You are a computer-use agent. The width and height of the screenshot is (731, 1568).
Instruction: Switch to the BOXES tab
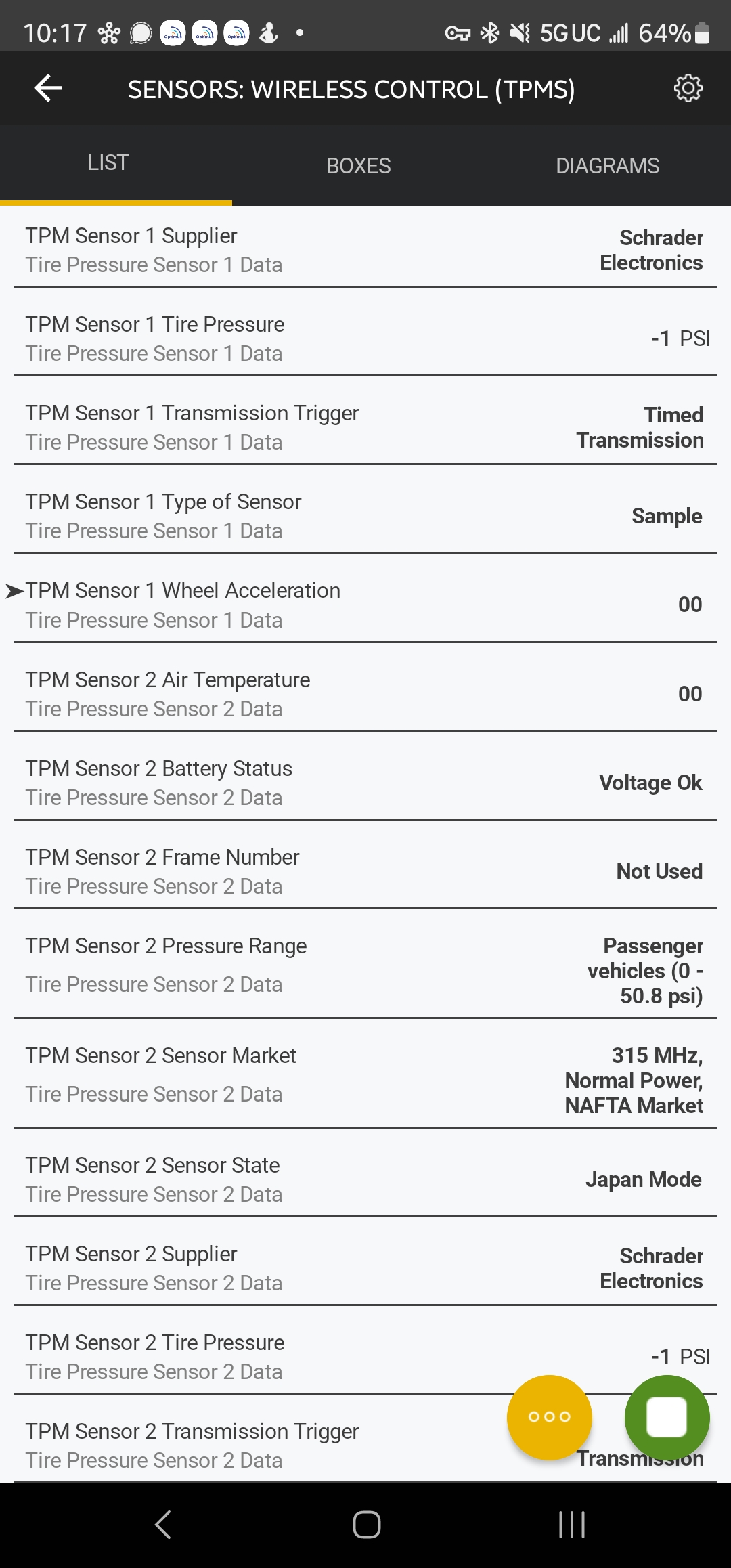(358, 165)
